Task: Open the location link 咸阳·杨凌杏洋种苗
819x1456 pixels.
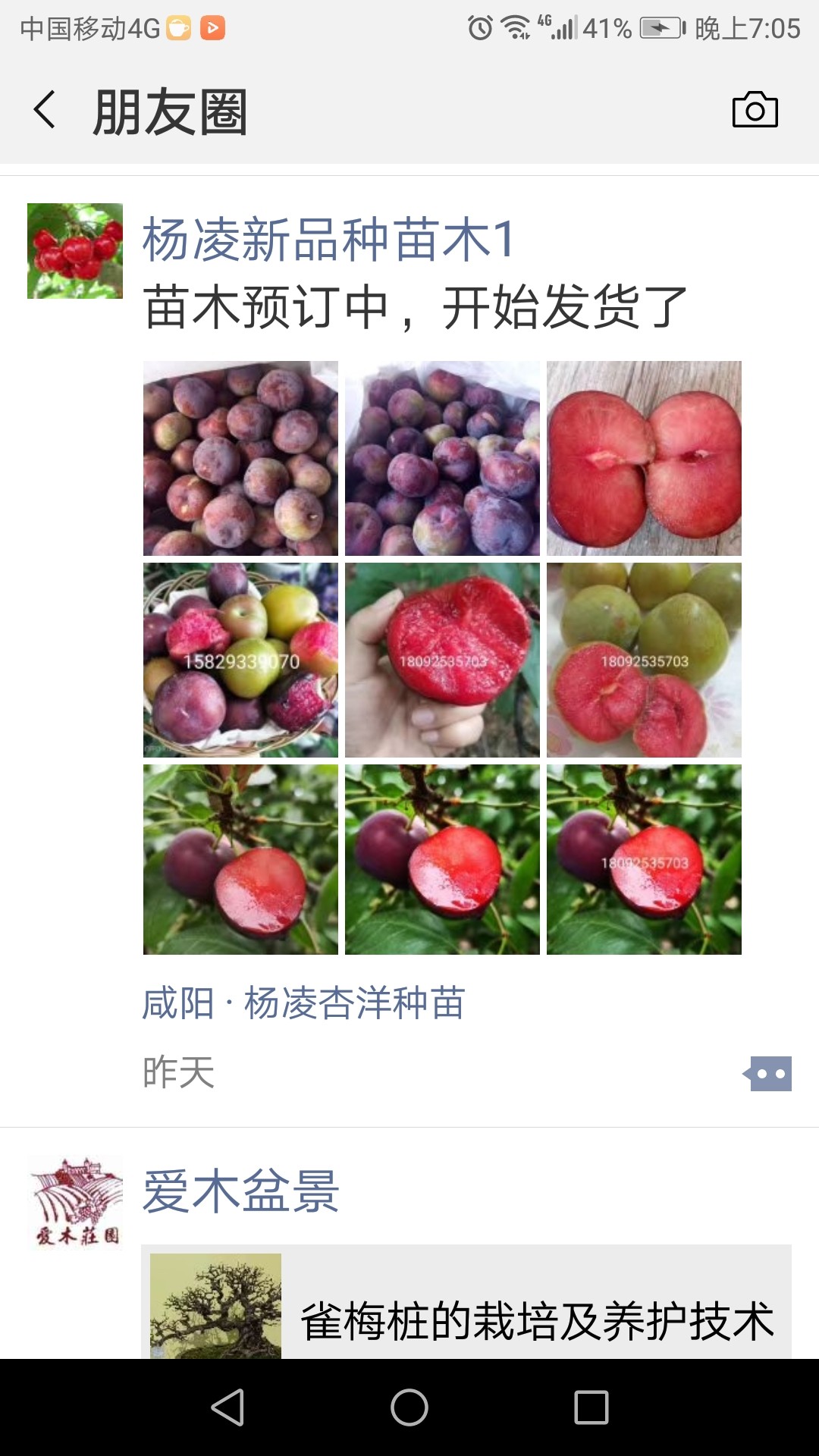Action: click(303, 1003)
